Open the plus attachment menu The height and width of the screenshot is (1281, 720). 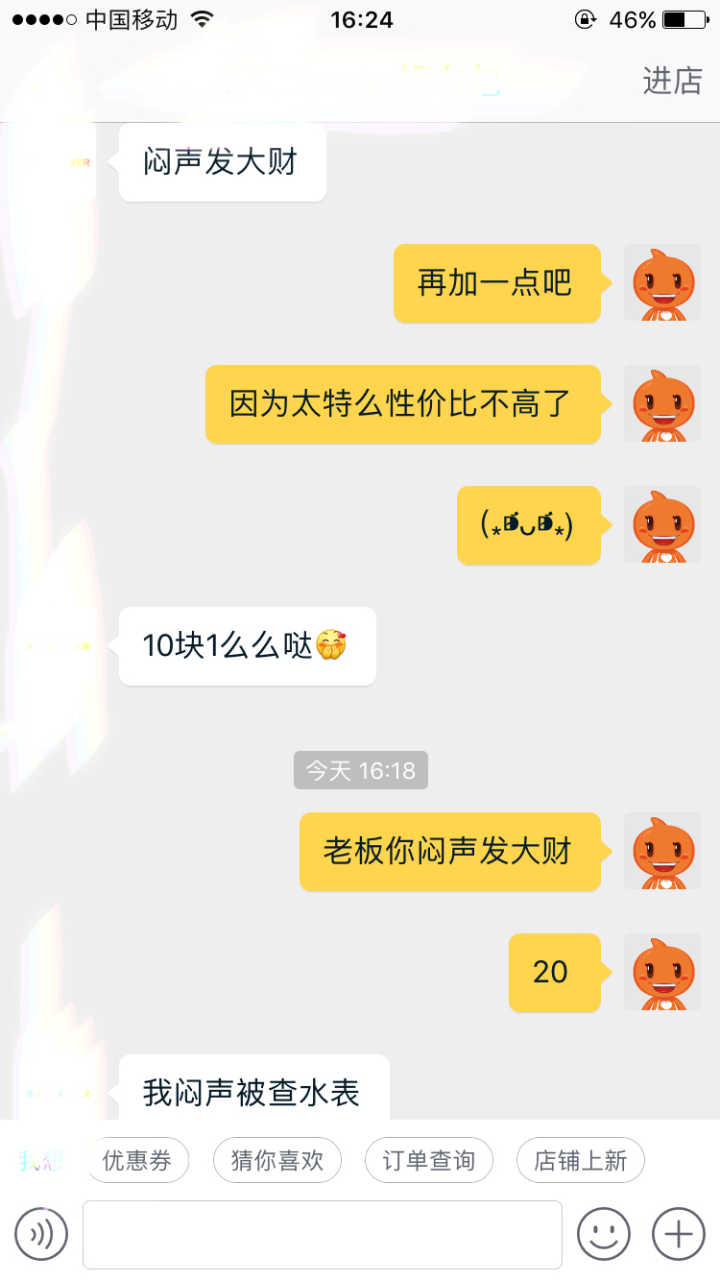pos(678,1234)
